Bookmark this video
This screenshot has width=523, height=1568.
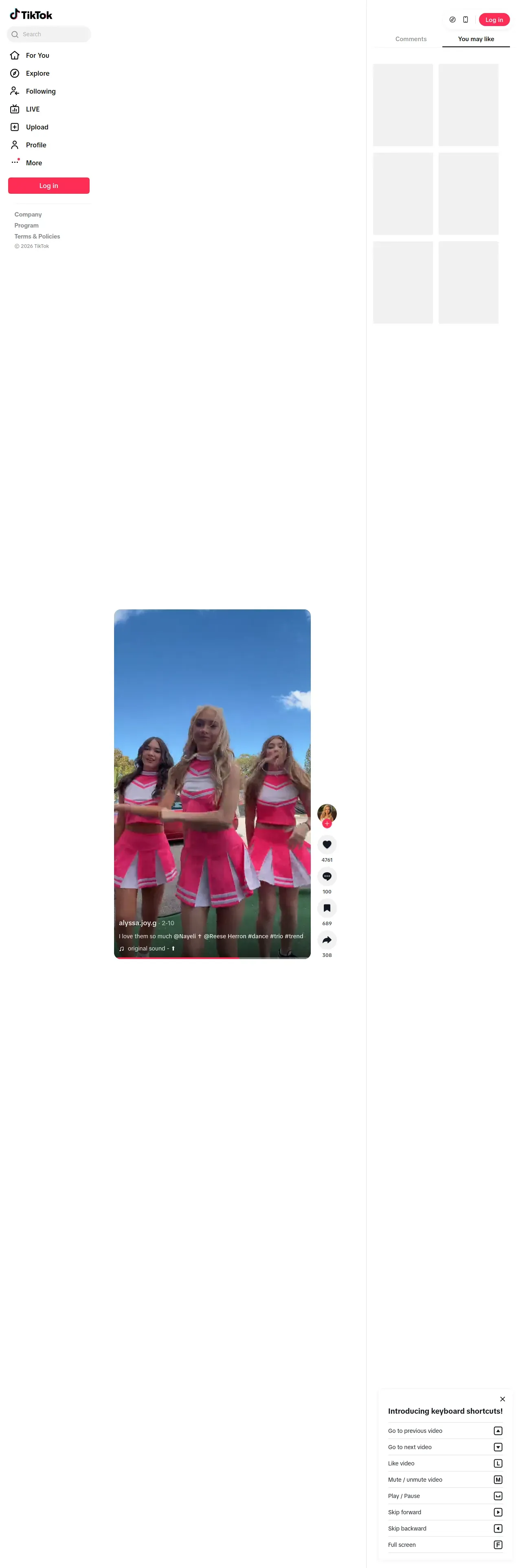tap(327, 908)
